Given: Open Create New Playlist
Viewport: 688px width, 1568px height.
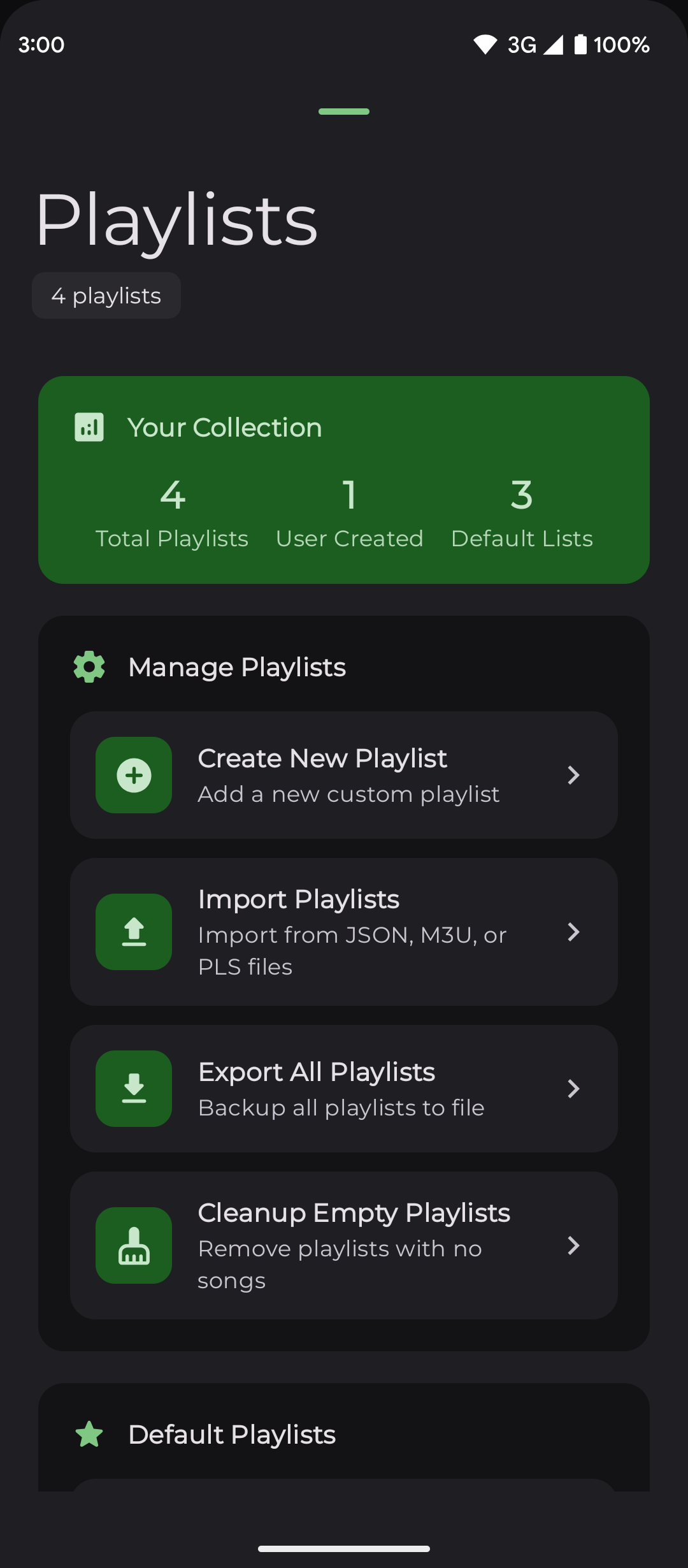Looking at the screenshot, I should [344, 775].
